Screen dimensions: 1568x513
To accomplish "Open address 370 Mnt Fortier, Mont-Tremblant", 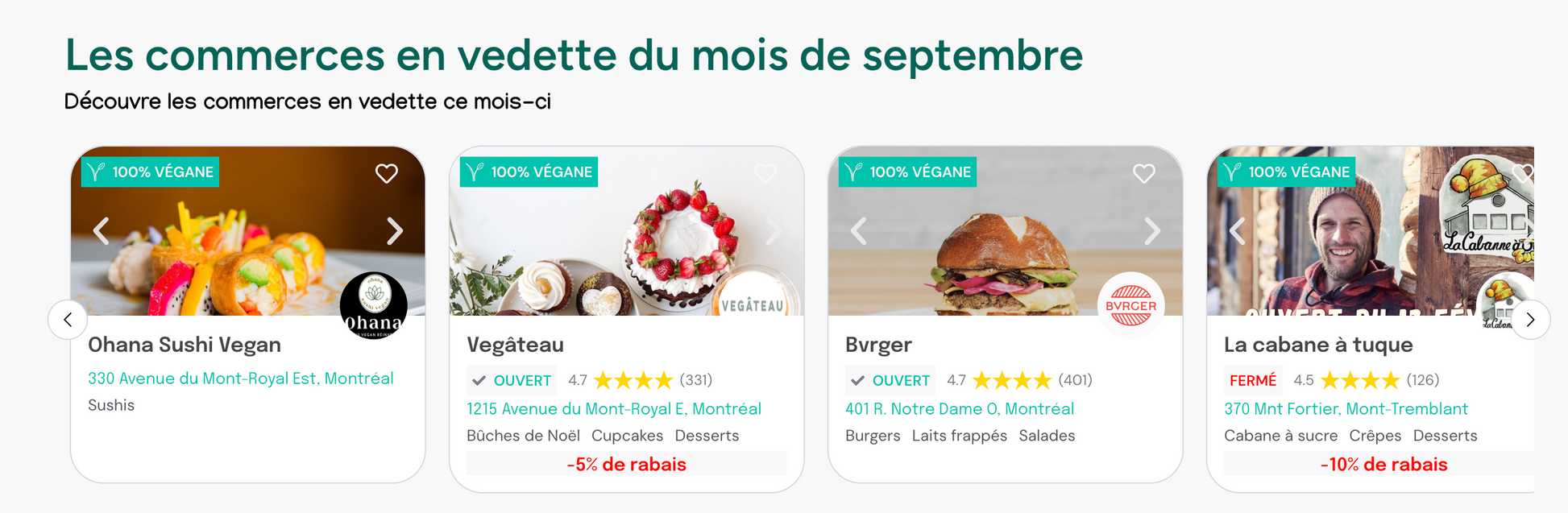I will coord(1346,409).
